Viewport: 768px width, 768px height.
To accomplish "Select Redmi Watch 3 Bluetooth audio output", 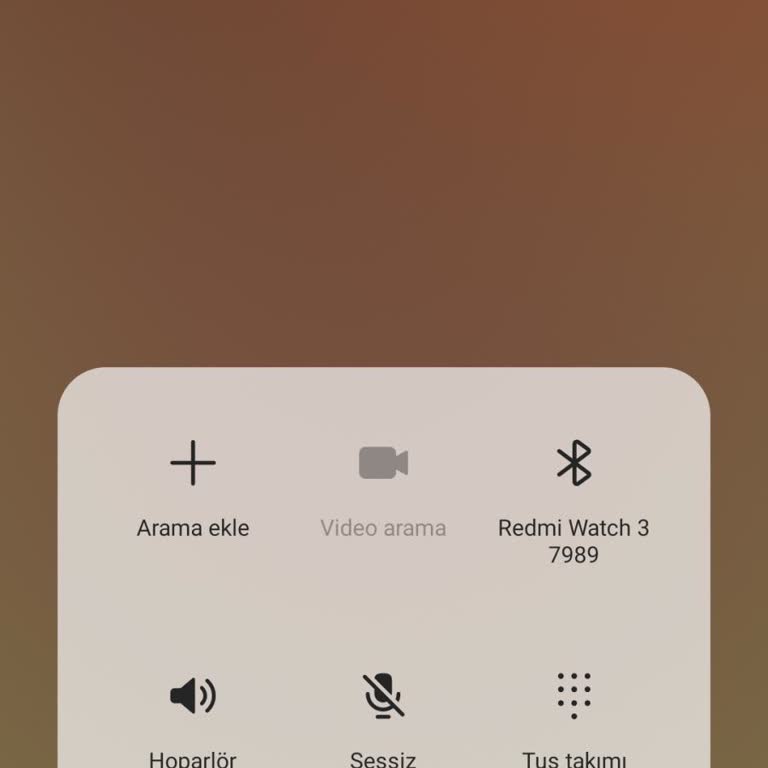I will coord(574,464).
